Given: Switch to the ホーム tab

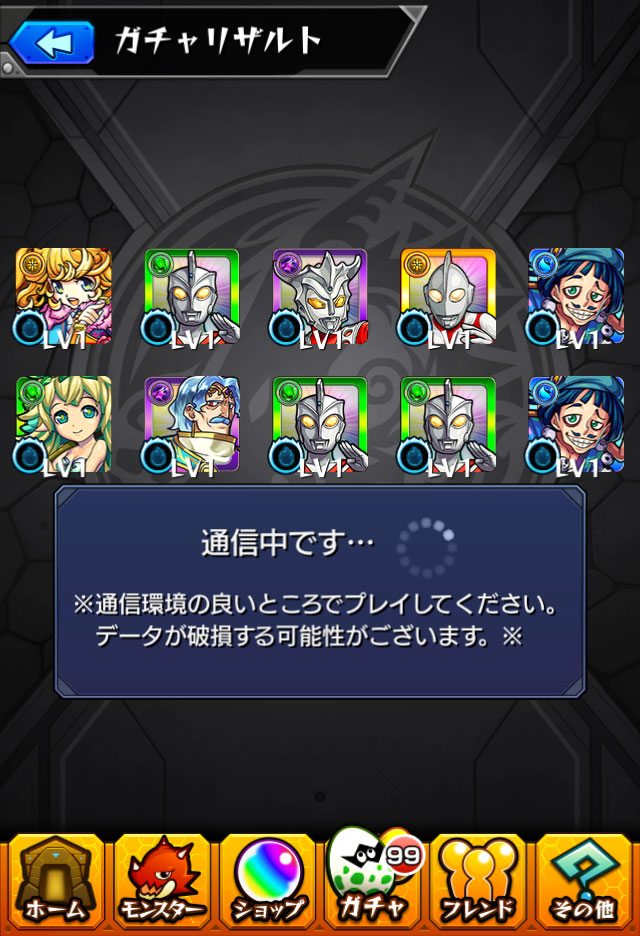Looking at the screenshot, I should tap(56, 880).
